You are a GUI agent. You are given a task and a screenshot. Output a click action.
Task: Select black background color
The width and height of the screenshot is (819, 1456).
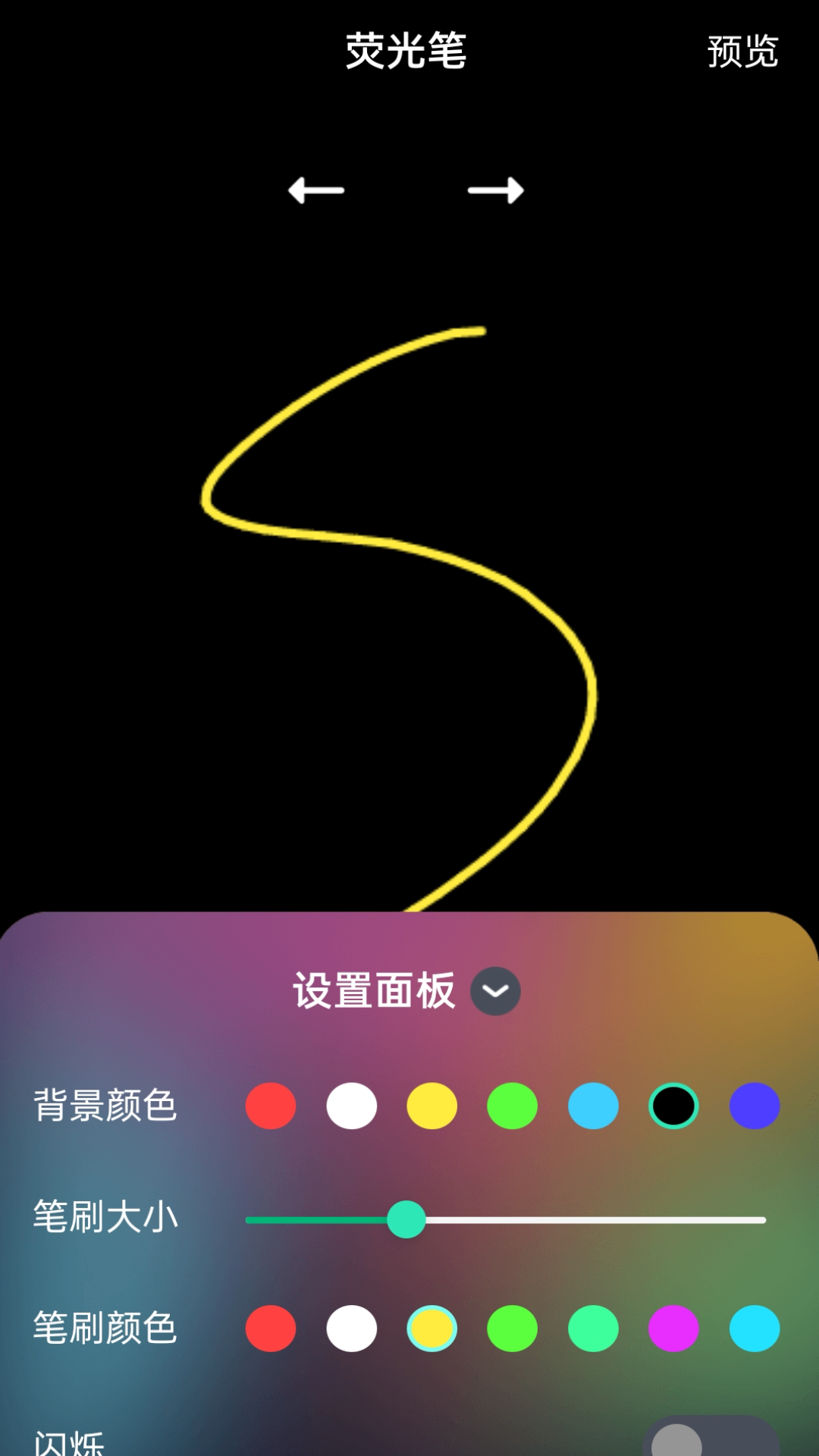tap(673, 1106)
